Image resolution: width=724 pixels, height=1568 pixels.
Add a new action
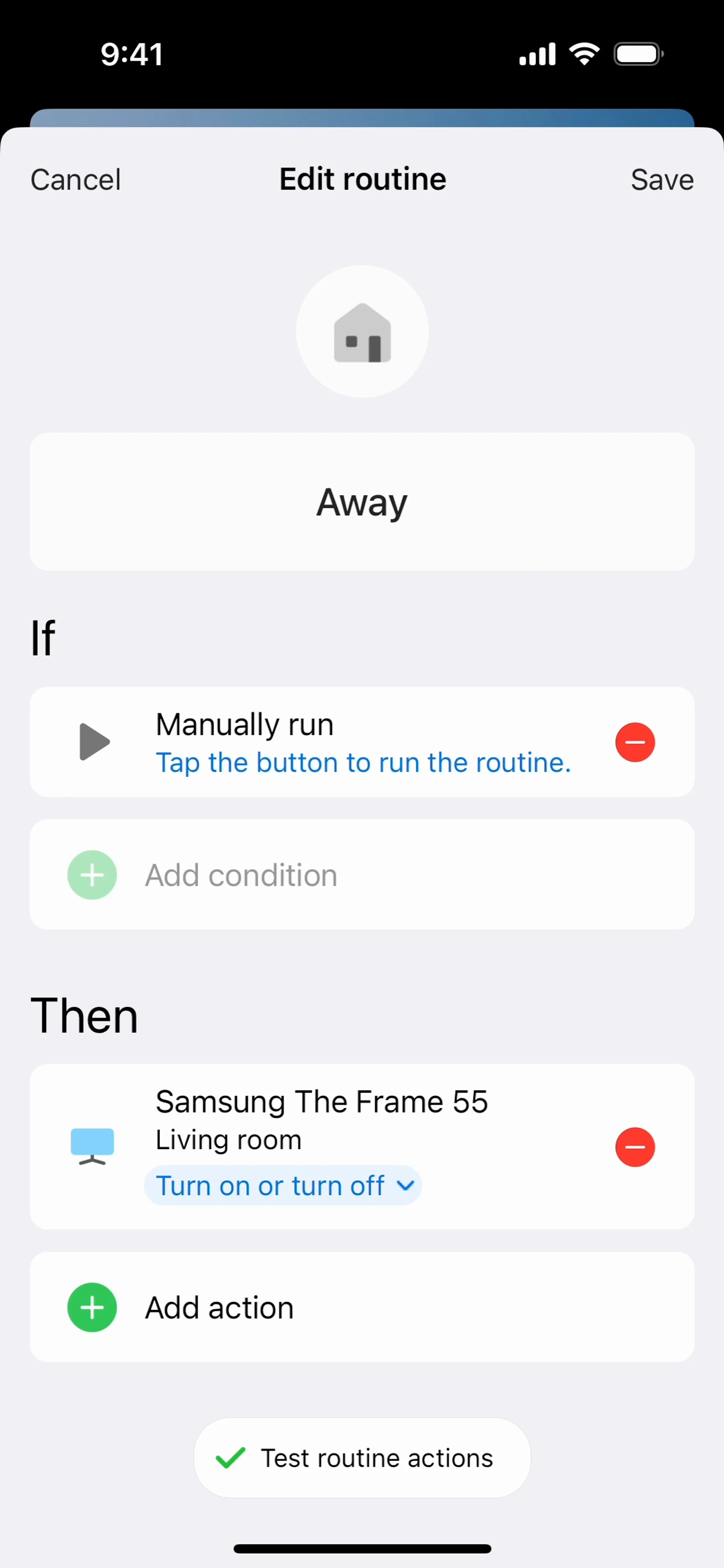pos(219,1307)
